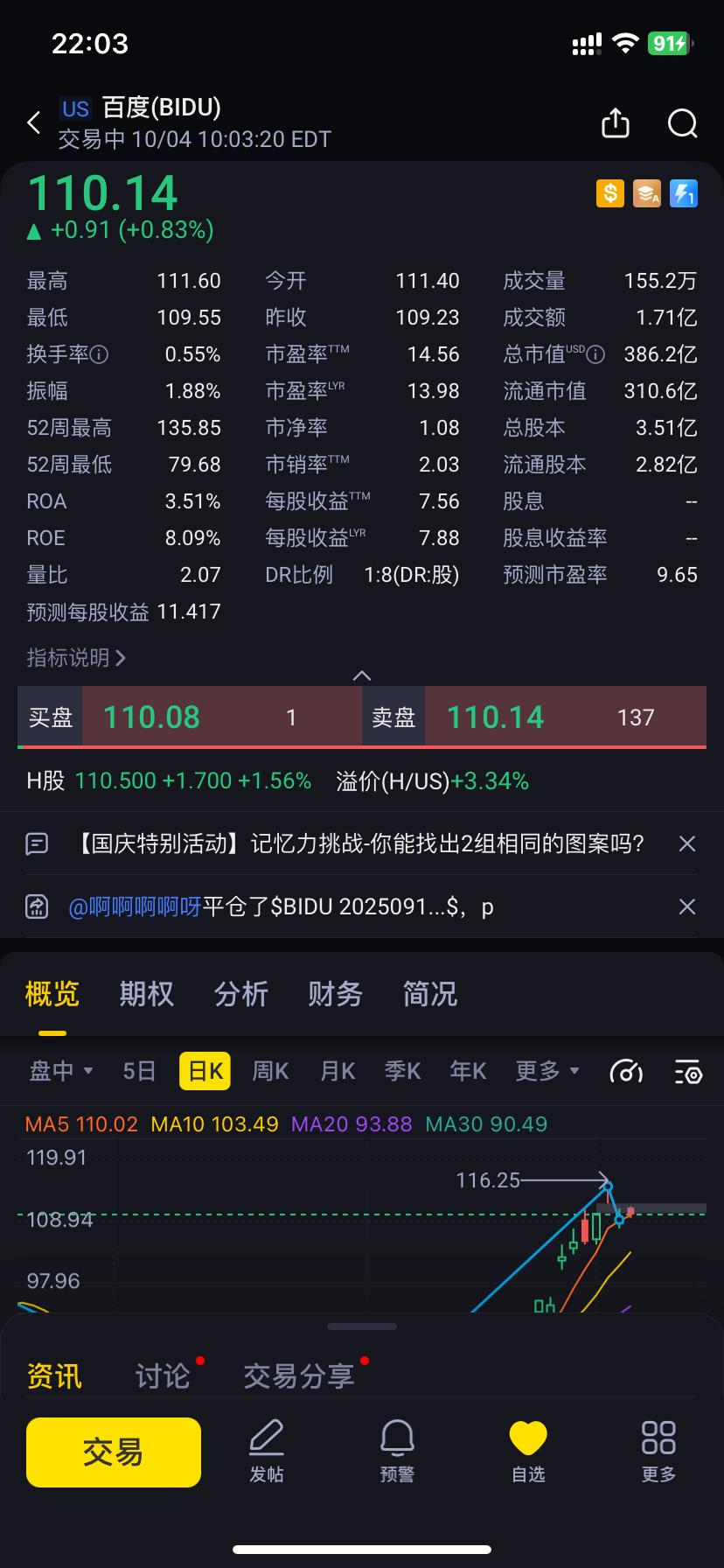Switch the chart to 周K
The image size is (724, 1568).
click(x=270, y=1071)
